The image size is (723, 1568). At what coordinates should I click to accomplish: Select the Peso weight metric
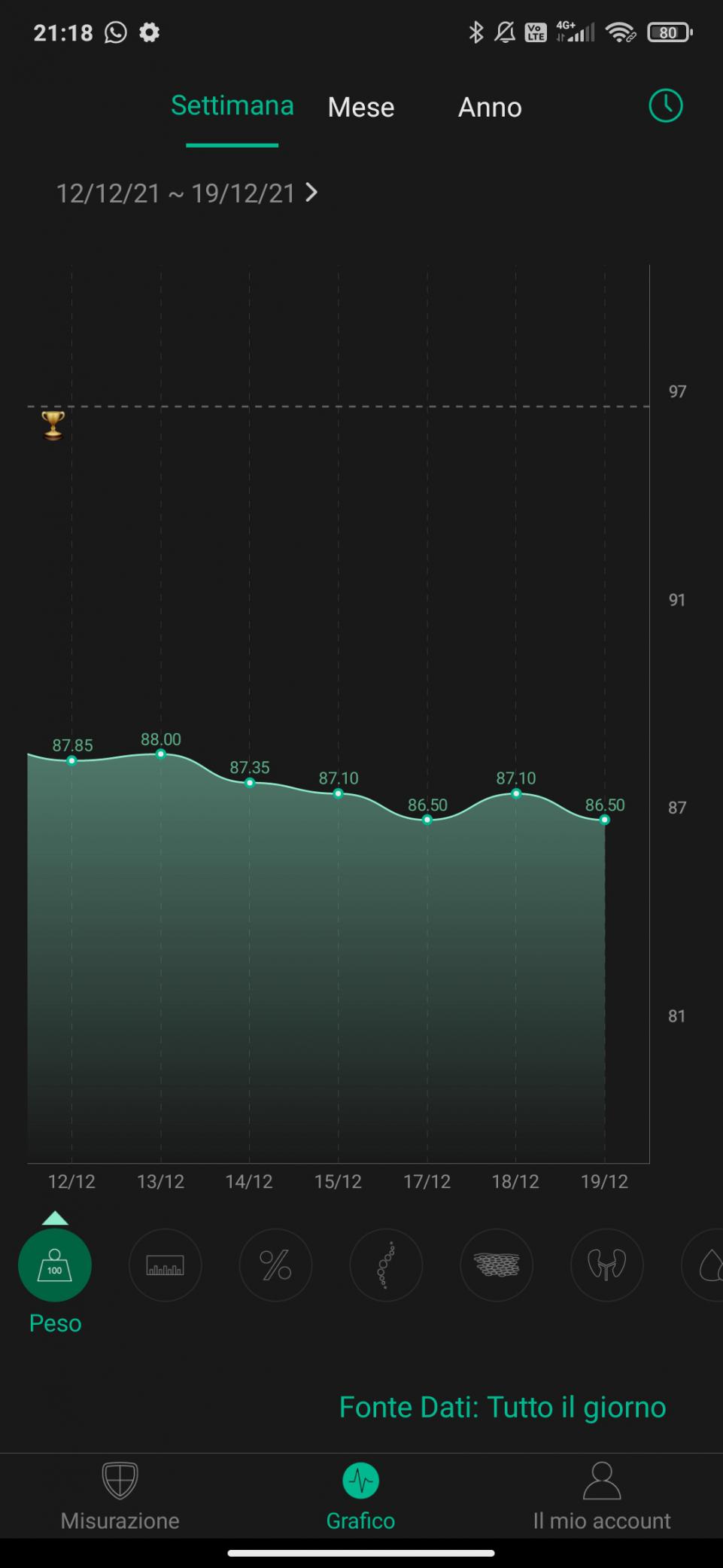click(x=55, y=1265)
